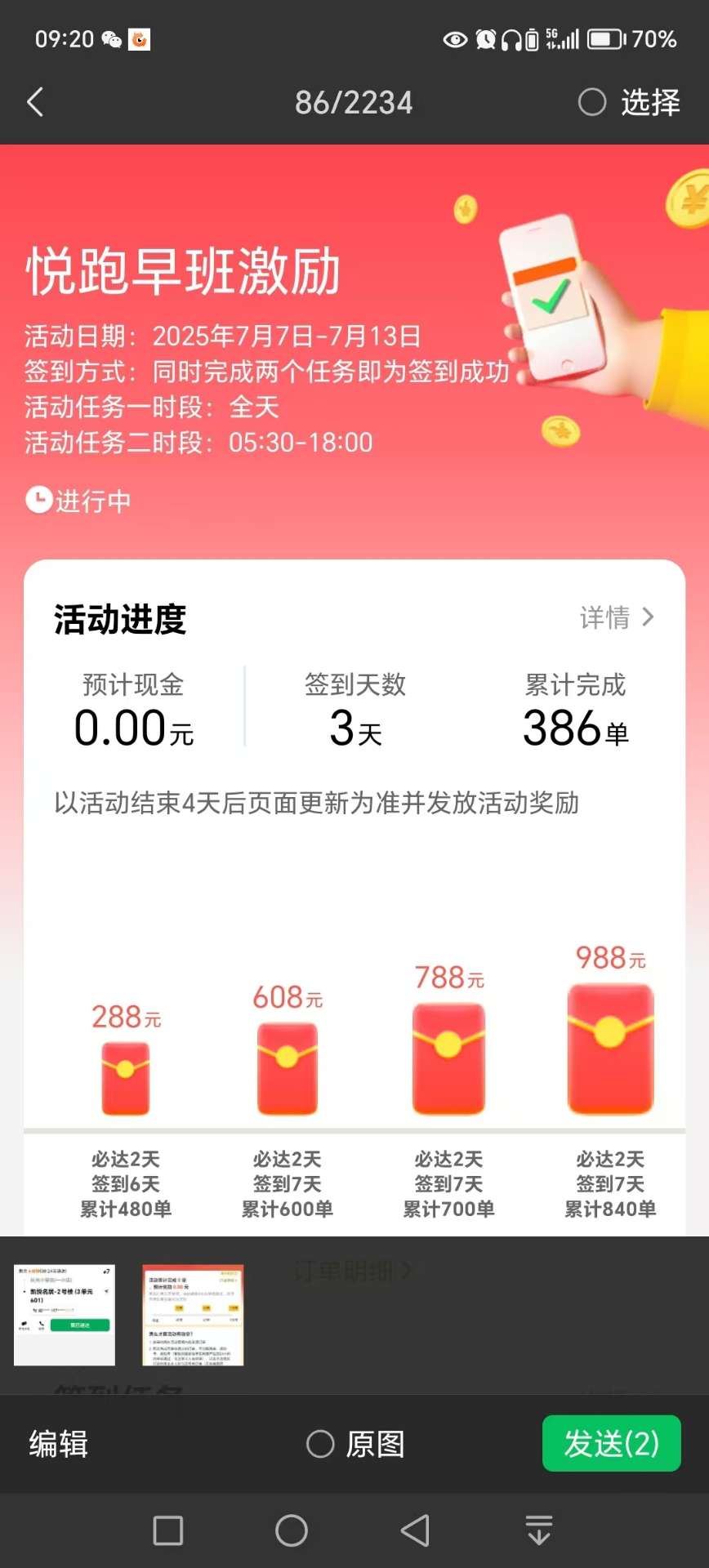Open recent apps from the navigation bar
Viewport: 709px width, 1568px height.
(168, 1530)
